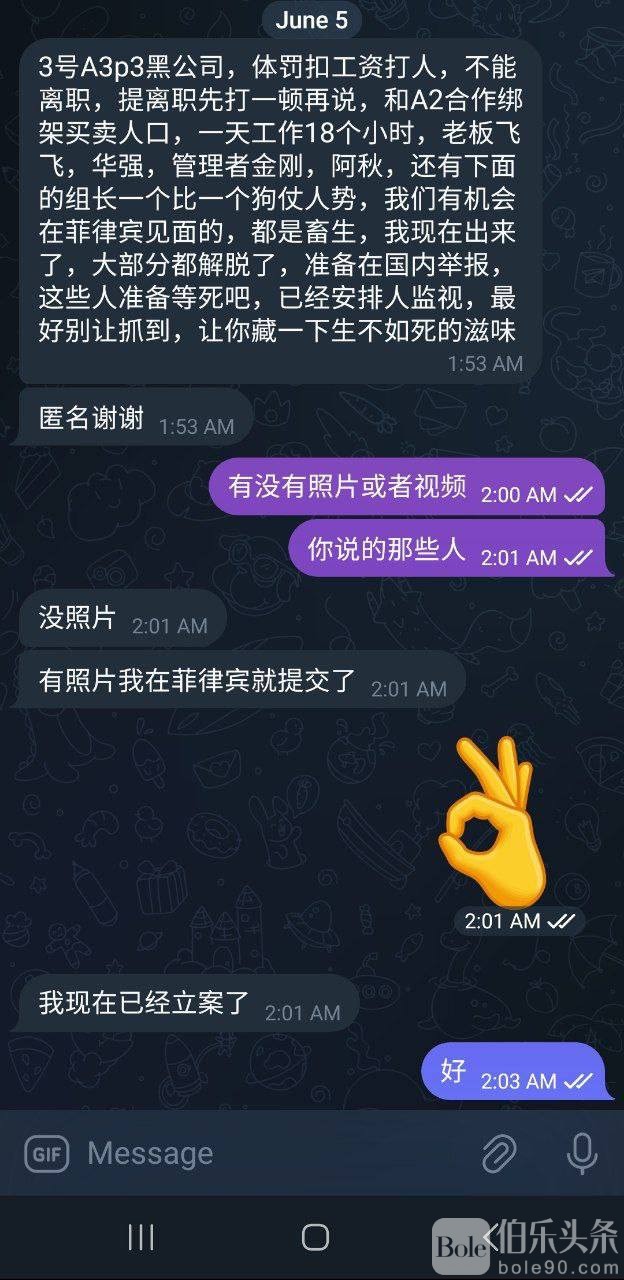Screen dimensions: 624x1280
Task: Open the GIF and sticker picker
Action: (46, 1153)
